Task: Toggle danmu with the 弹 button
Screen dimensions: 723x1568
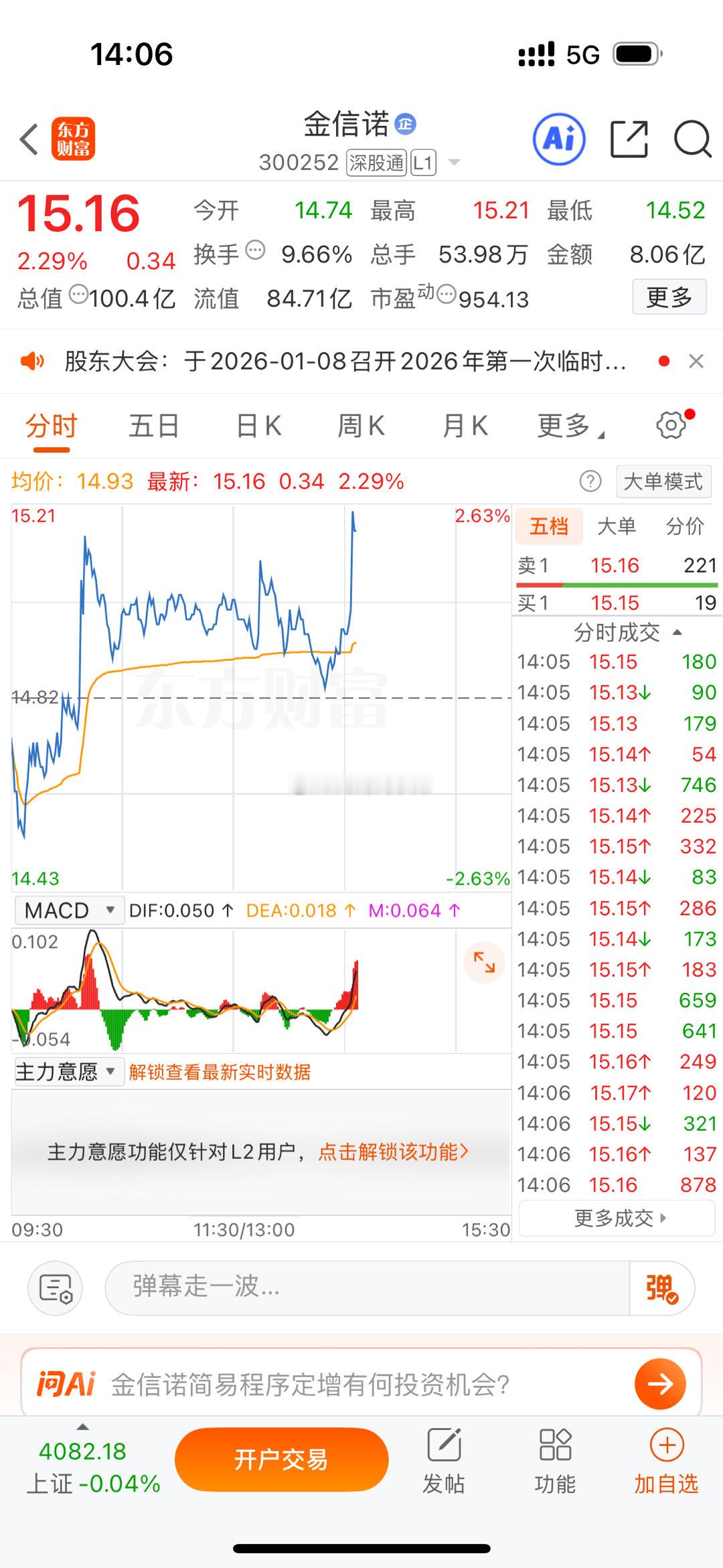Action: tap(659, 1287)
